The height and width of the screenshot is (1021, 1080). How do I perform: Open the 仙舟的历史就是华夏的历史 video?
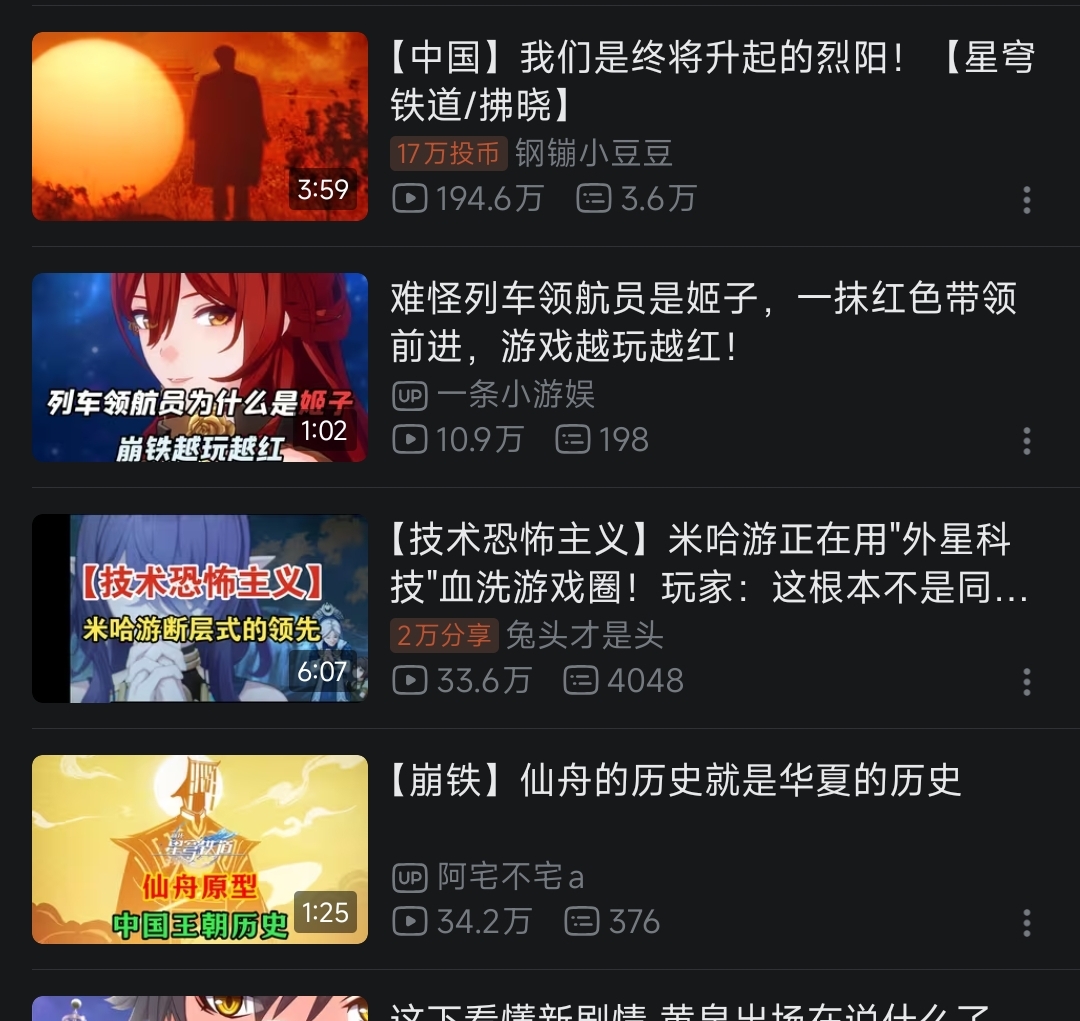coord(200,849)
